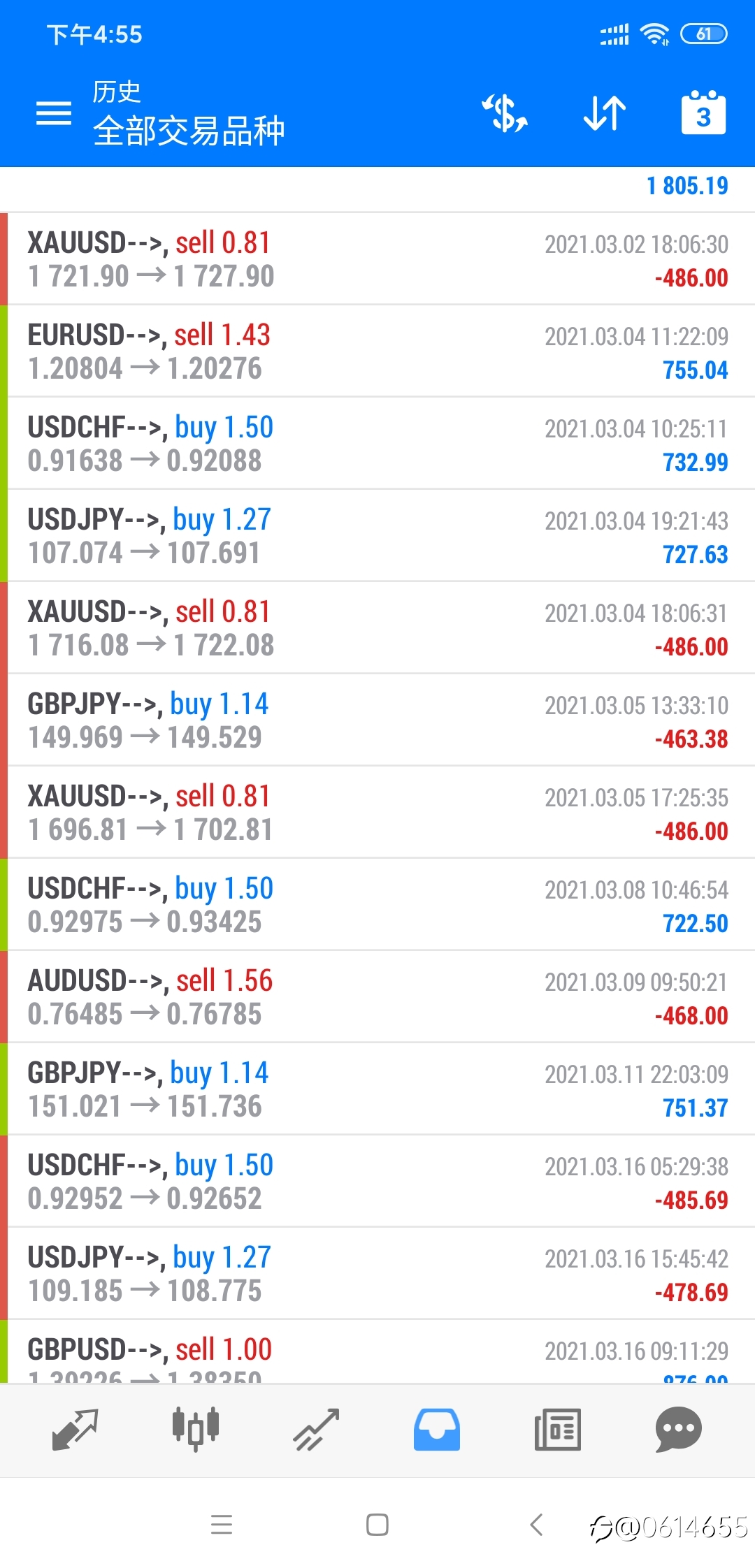Viewport: 755px width, 1568px height.
Task: Open the Messages chat tab
Action: (678, 1430)
